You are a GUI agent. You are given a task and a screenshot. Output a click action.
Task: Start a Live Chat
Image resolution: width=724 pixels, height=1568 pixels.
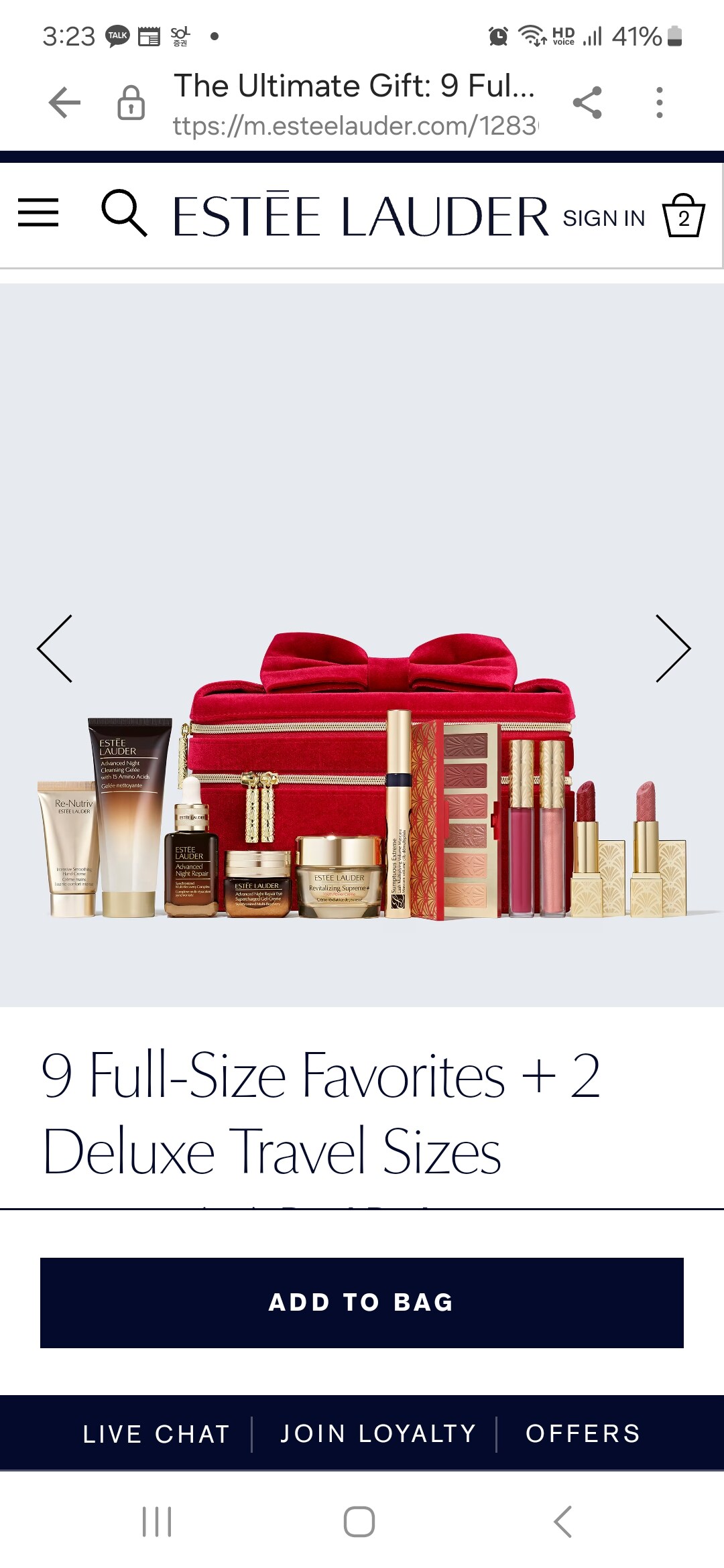[x=156, y=1434]
